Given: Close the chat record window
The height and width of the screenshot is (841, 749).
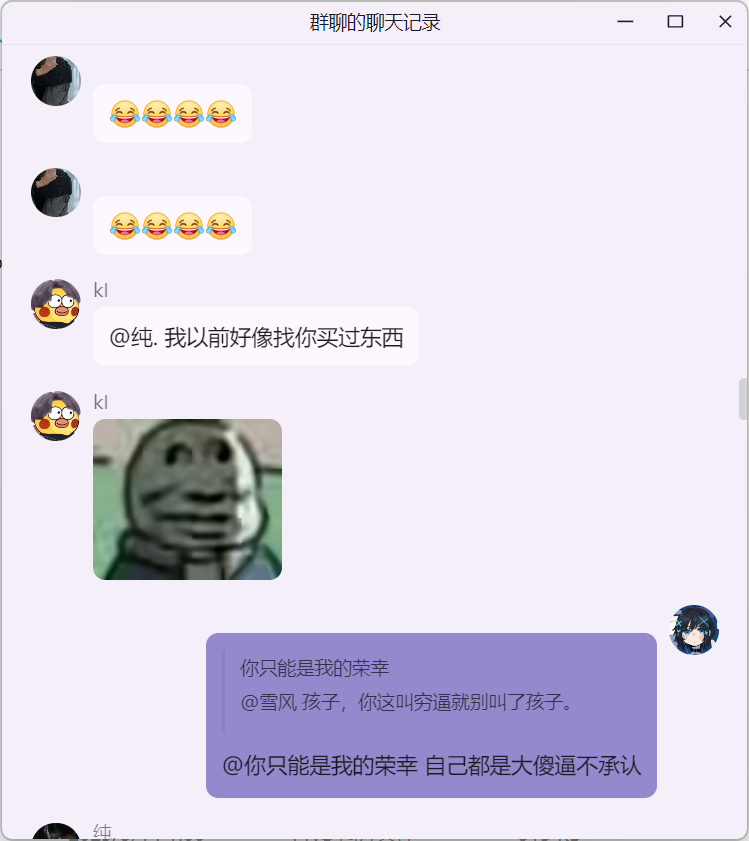Looking at the screenshot, I should pyautogui.click(x=725, y=22).
